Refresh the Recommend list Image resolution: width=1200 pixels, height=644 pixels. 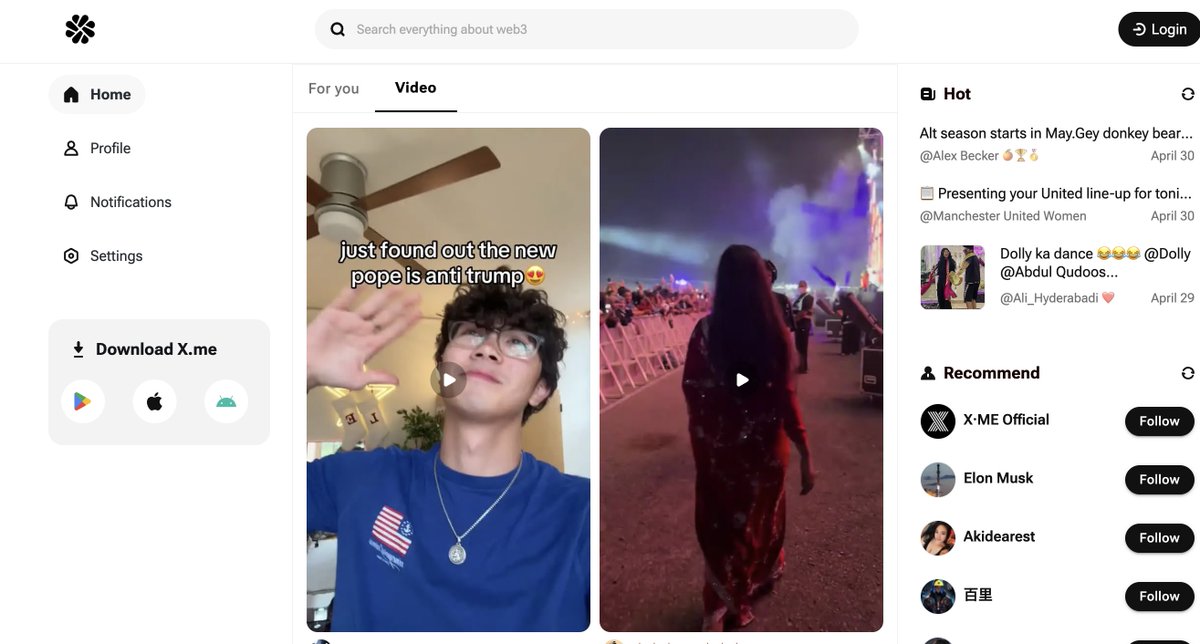pos(1187,373)
